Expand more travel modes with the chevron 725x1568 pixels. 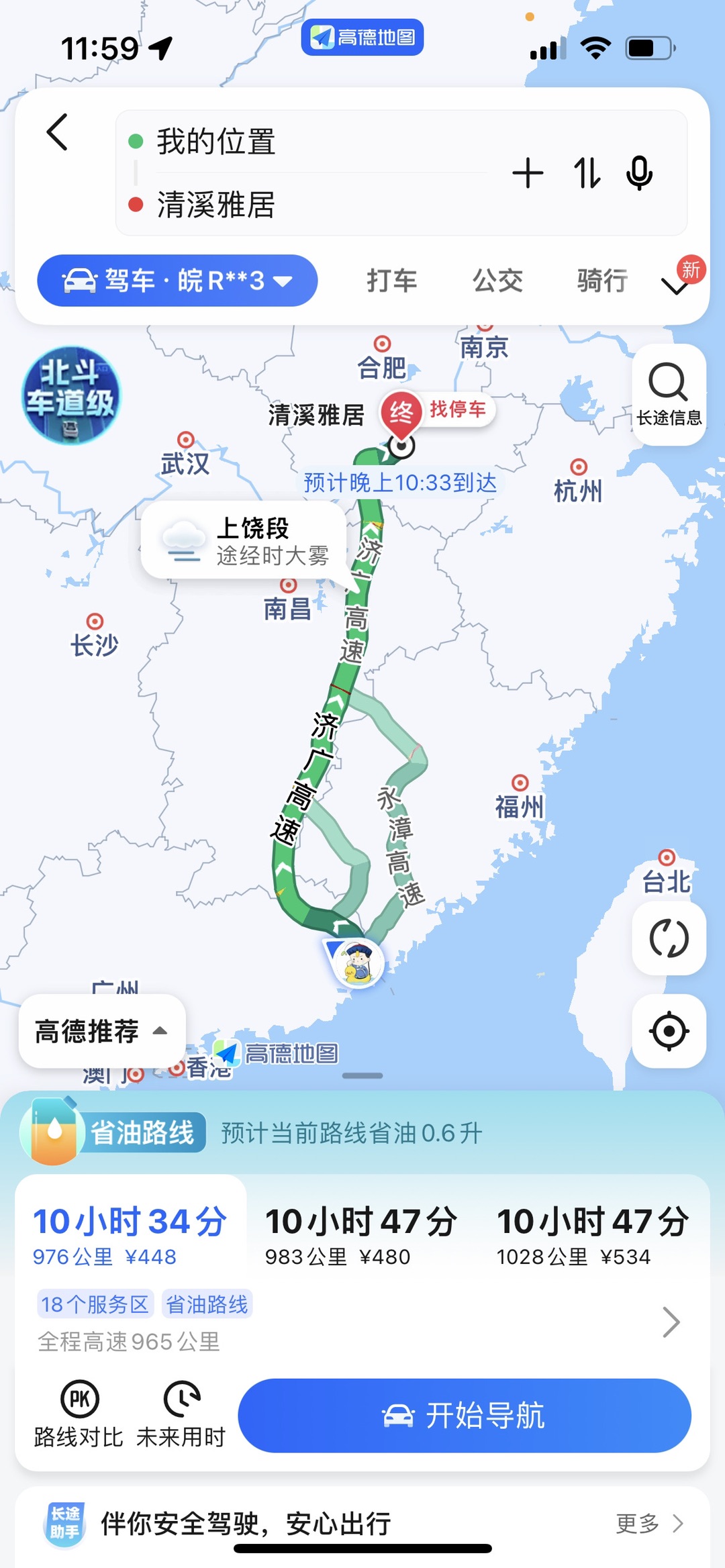point(675,285)
